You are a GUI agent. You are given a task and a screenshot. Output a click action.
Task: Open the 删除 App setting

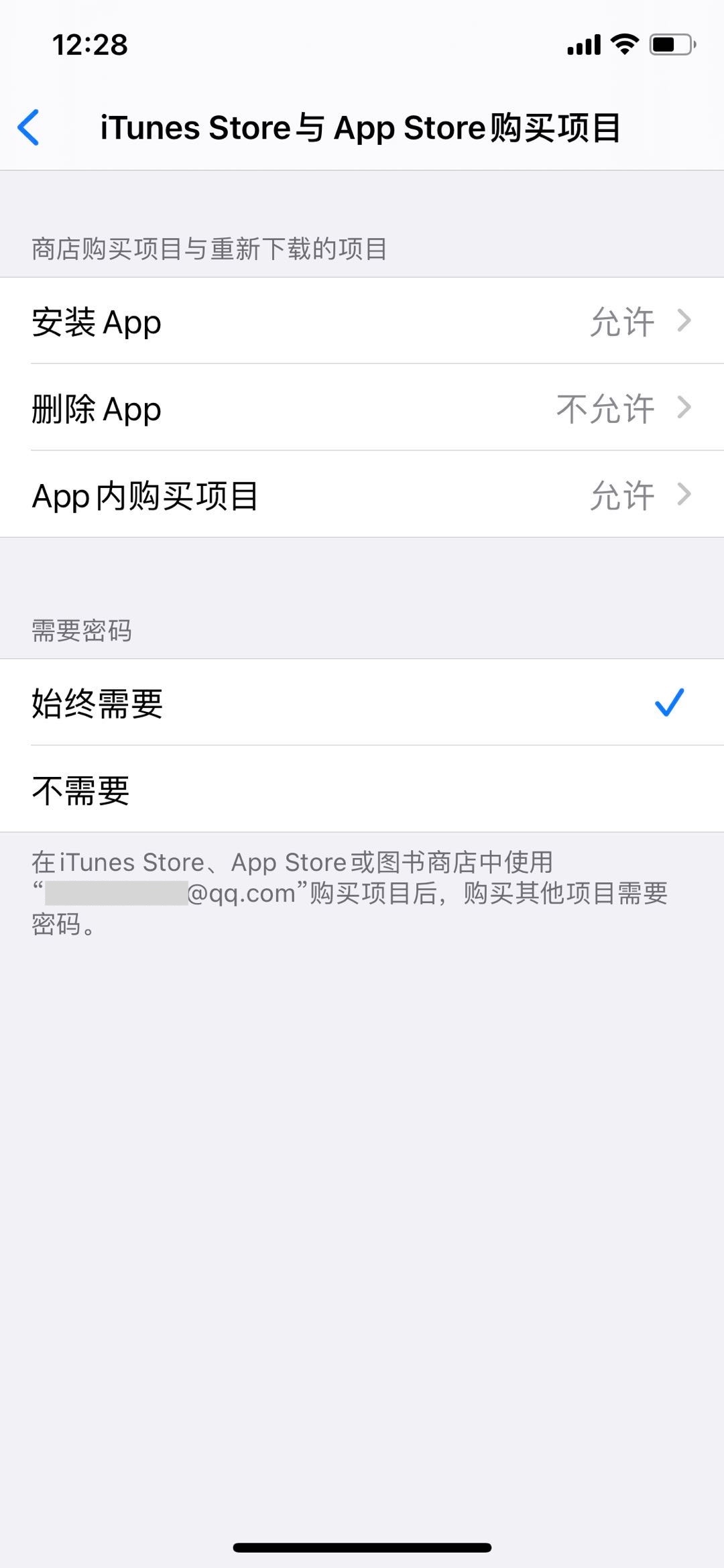[362, 408]
